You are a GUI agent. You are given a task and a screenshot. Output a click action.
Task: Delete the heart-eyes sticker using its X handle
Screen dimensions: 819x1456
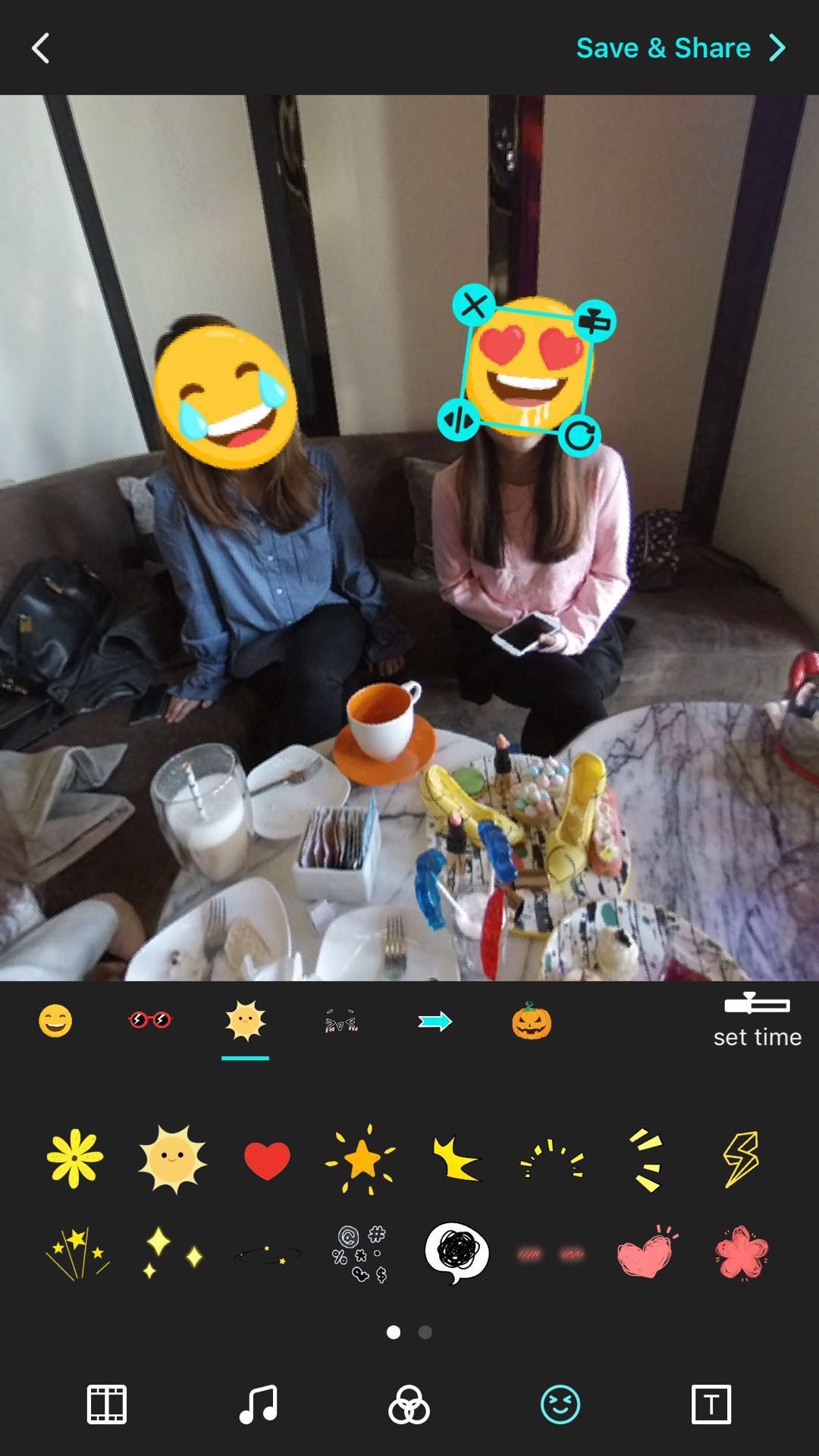tap(474, 305)
